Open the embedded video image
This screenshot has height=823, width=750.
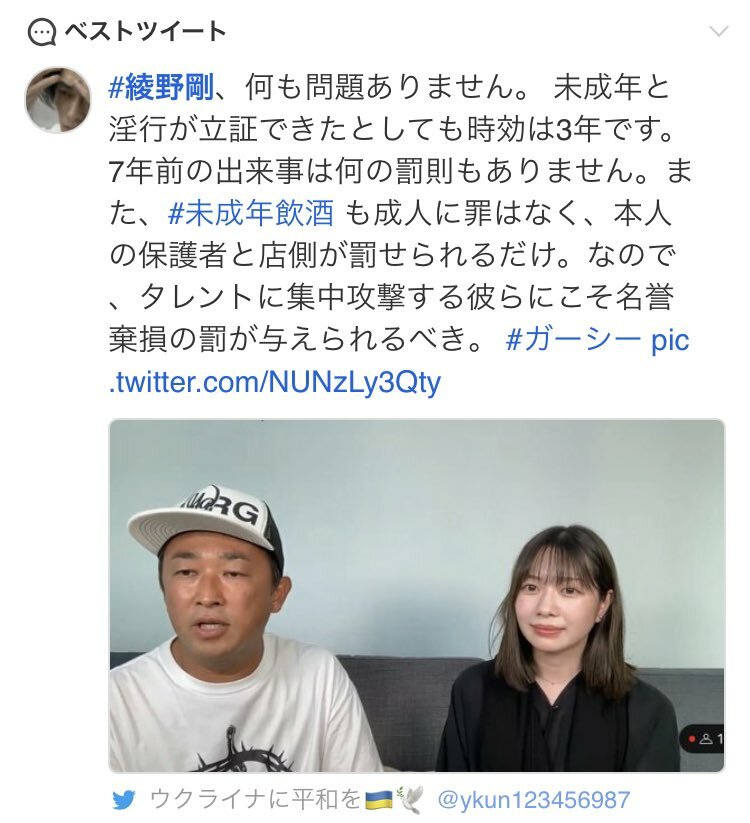[416, 595]
